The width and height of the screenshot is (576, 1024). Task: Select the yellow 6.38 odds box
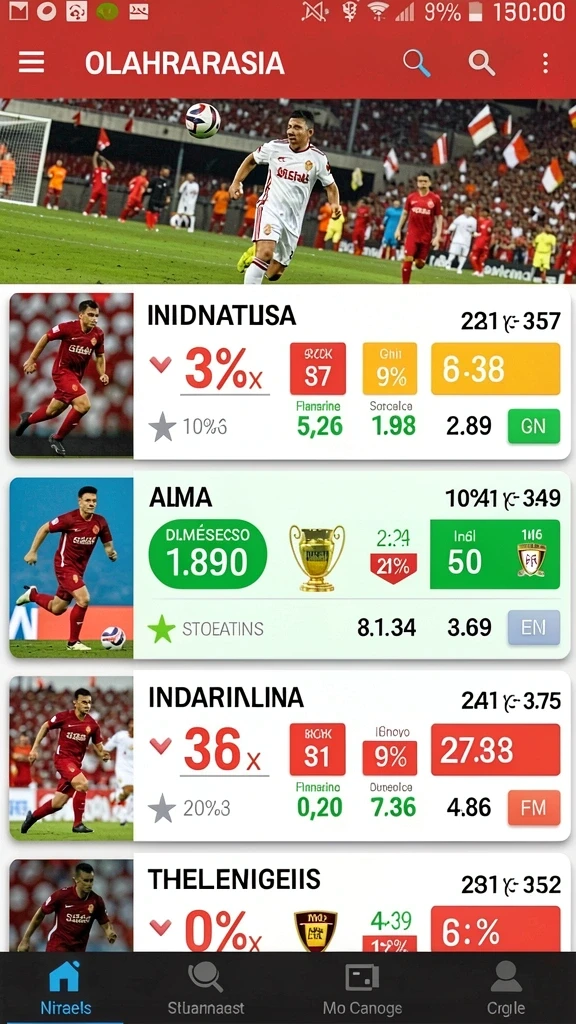pos(495,369)
